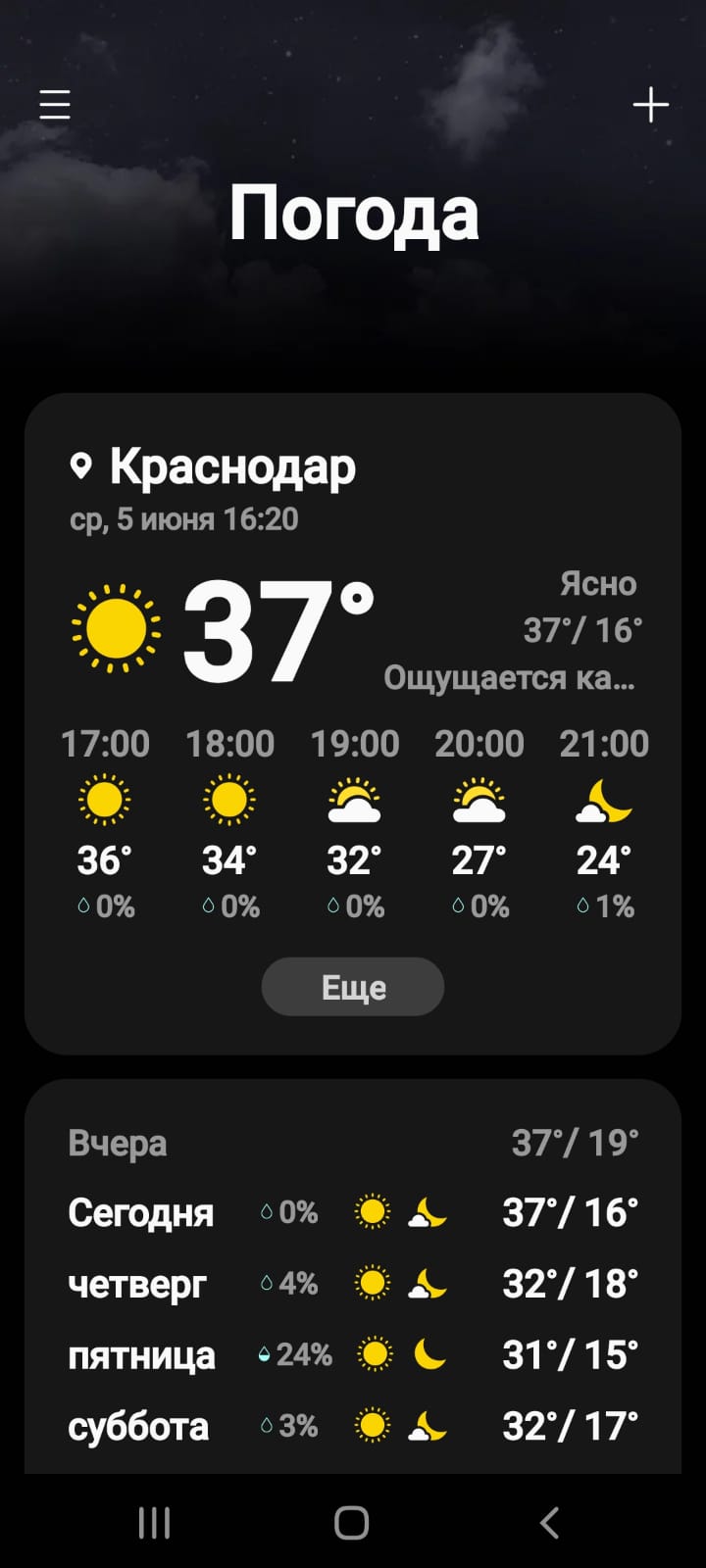Screen dimensions: 706x1568
Task: Open the Краснодар location details
Action: coord(233,466)
